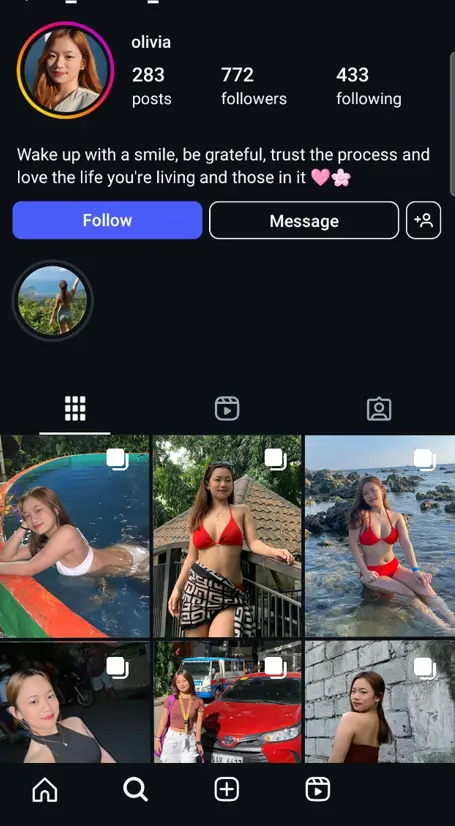This screenshot has height=826, width=455.
Task: Open the rocky beach post
Action: coord(380,536)
